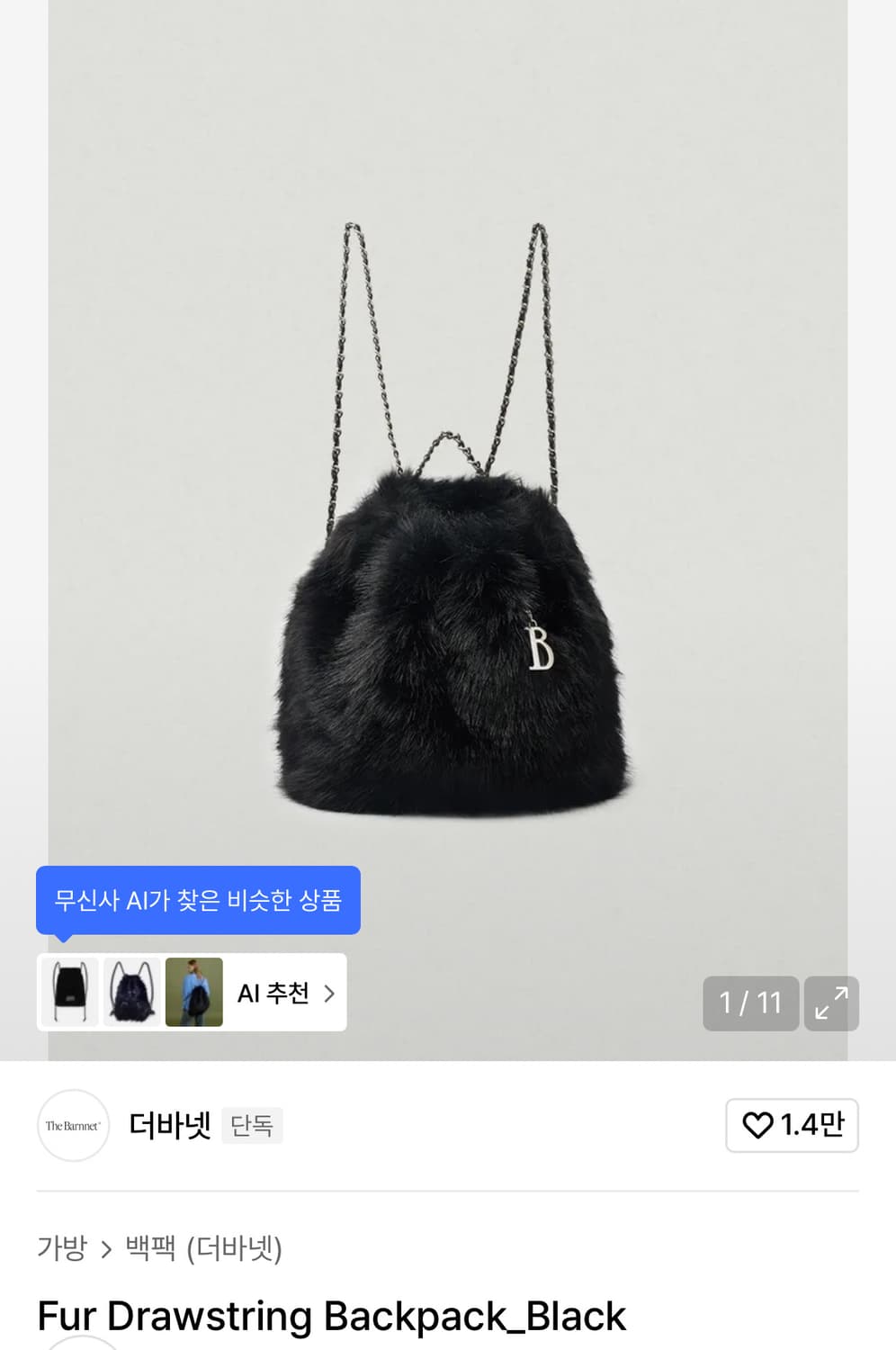Tap the fullscreen expand icon on the product image
Viewport: 896px width, 1350px height.
830,1003
